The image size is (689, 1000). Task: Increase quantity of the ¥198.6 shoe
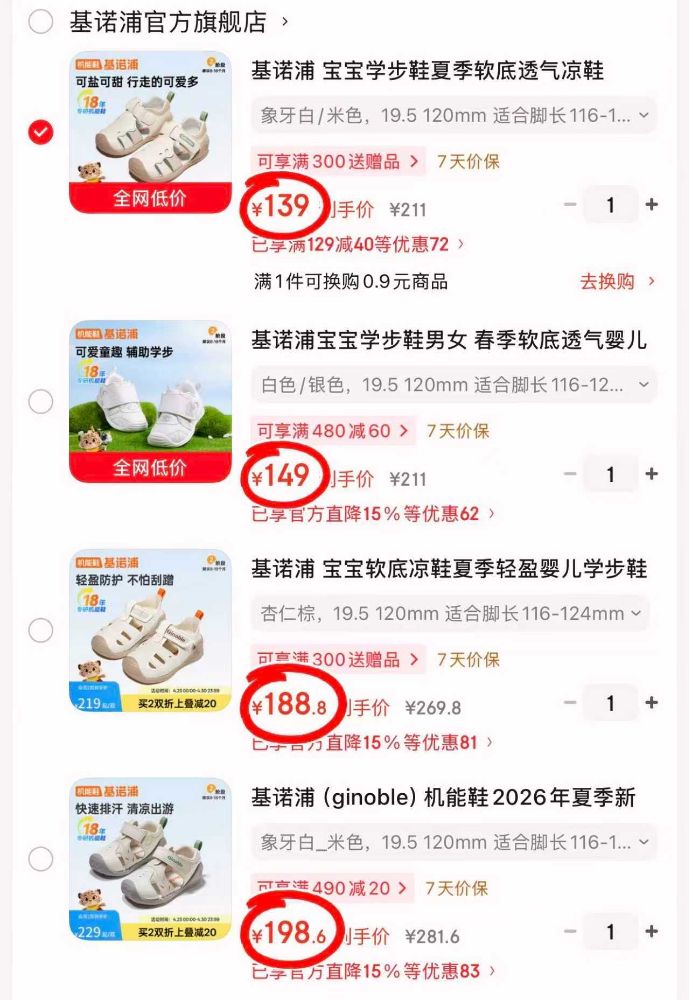pyautogui.click(x=652, y=931)
